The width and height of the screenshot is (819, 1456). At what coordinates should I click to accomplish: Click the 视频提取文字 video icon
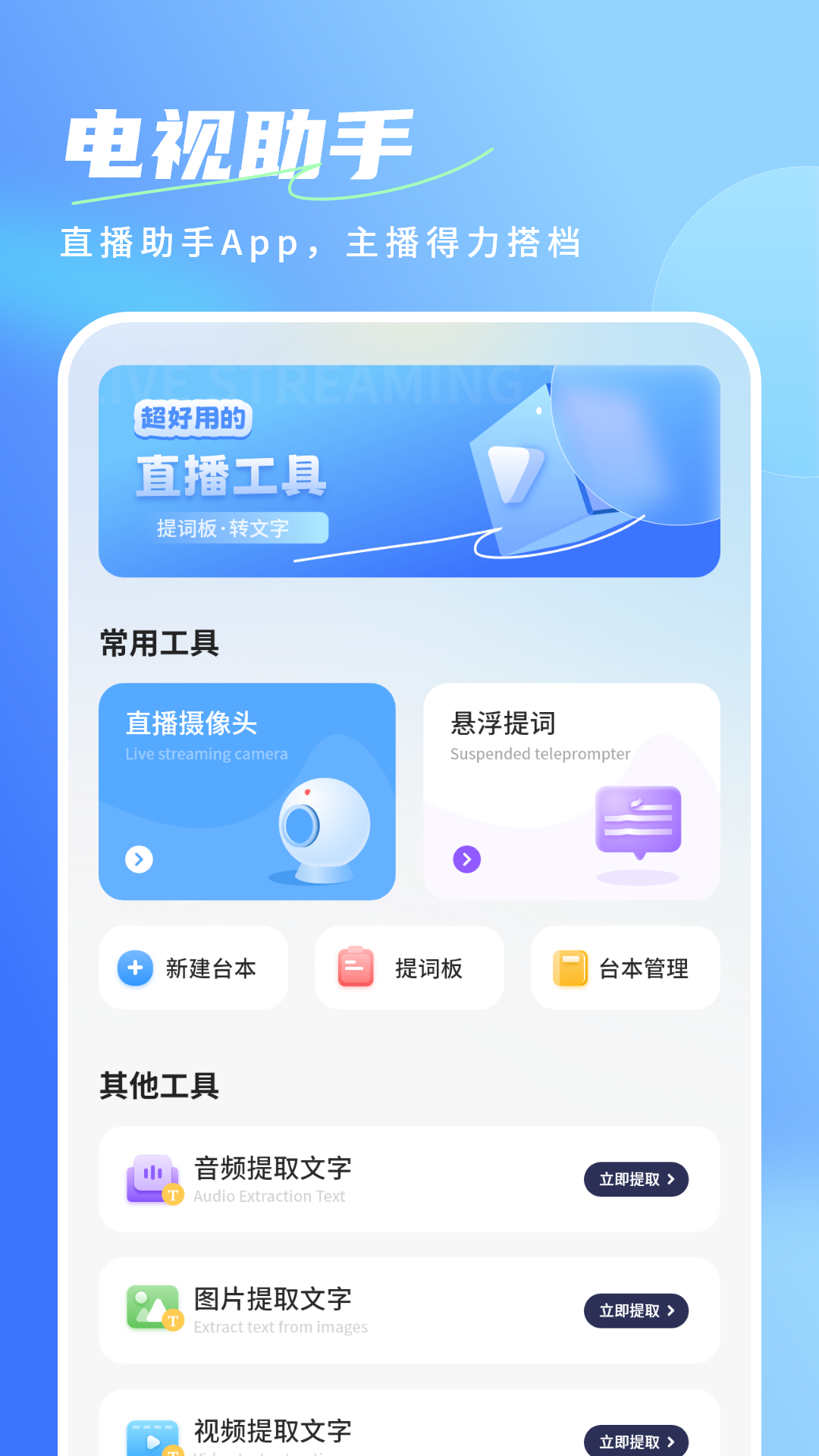150,1436
